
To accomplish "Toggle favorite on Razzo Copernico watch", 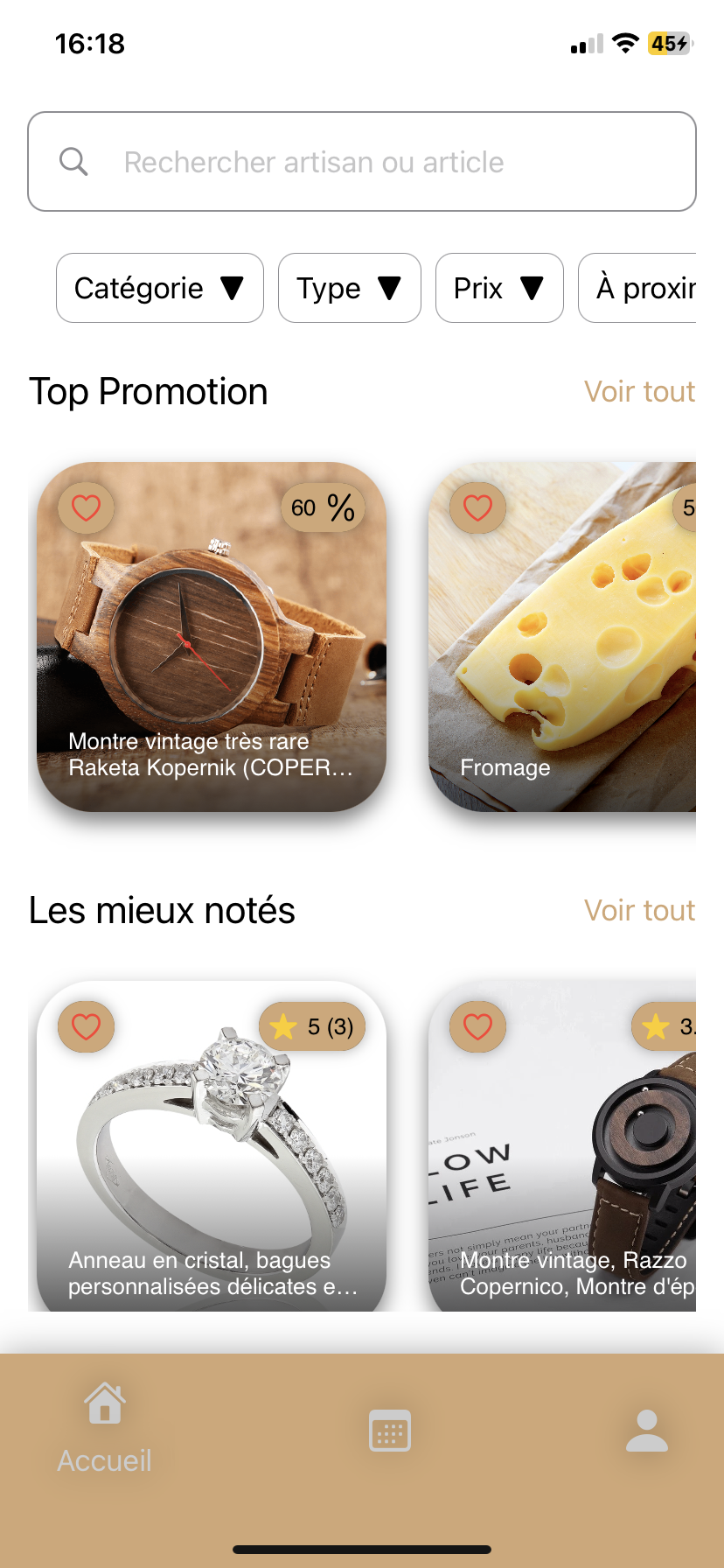I will 477,1026.
